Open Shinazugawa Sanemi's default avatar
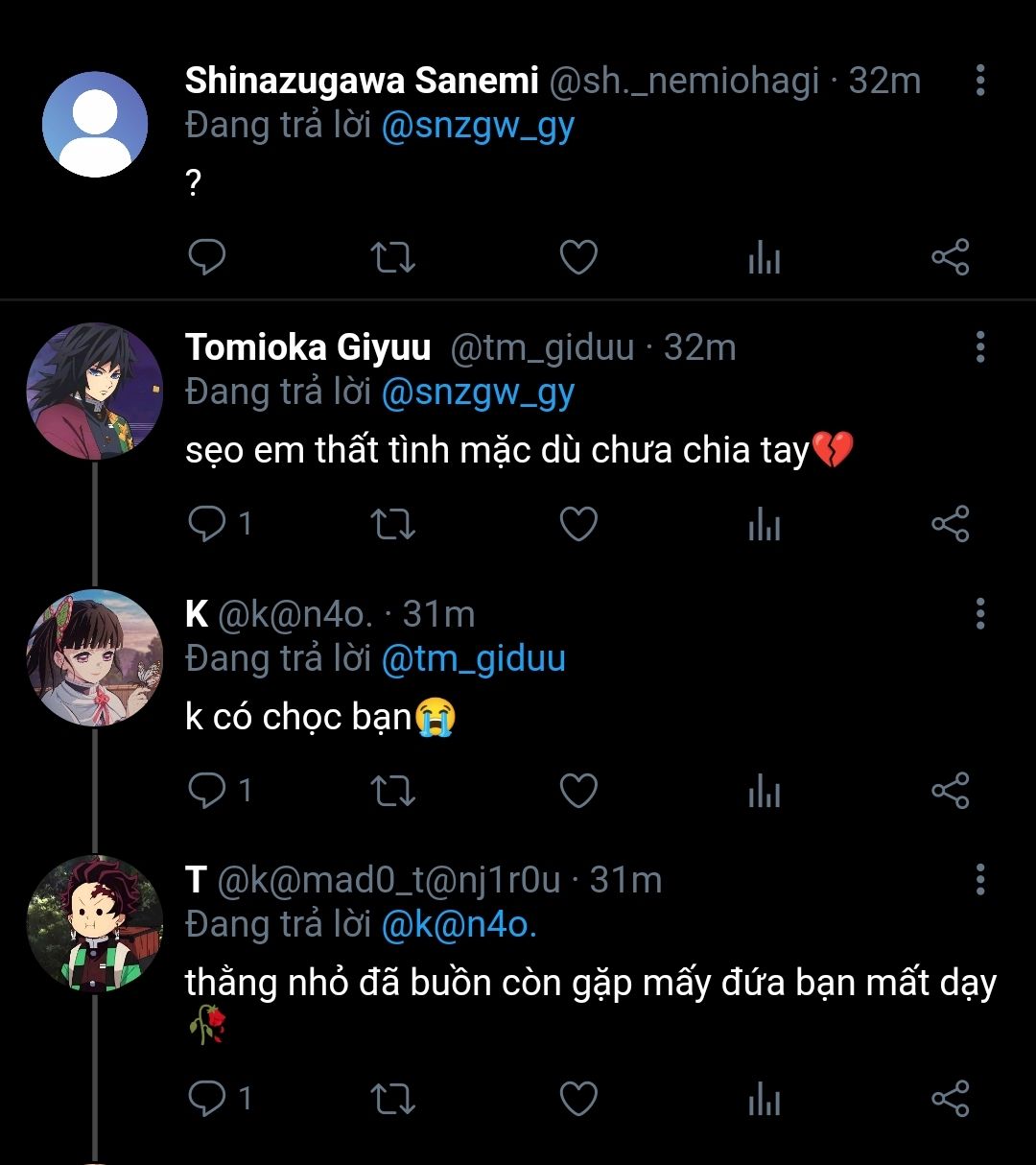This screenshot has width=1036, height=1165. (x=95, y=124)
